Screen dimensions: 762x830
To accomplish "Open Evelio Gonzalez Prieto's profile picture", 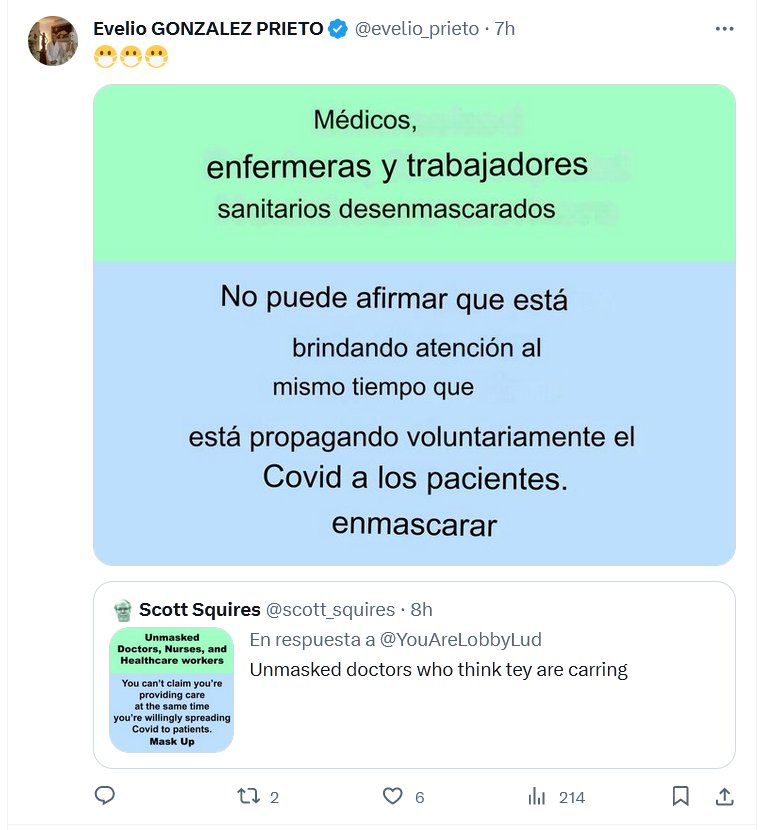I will [53, 41].
